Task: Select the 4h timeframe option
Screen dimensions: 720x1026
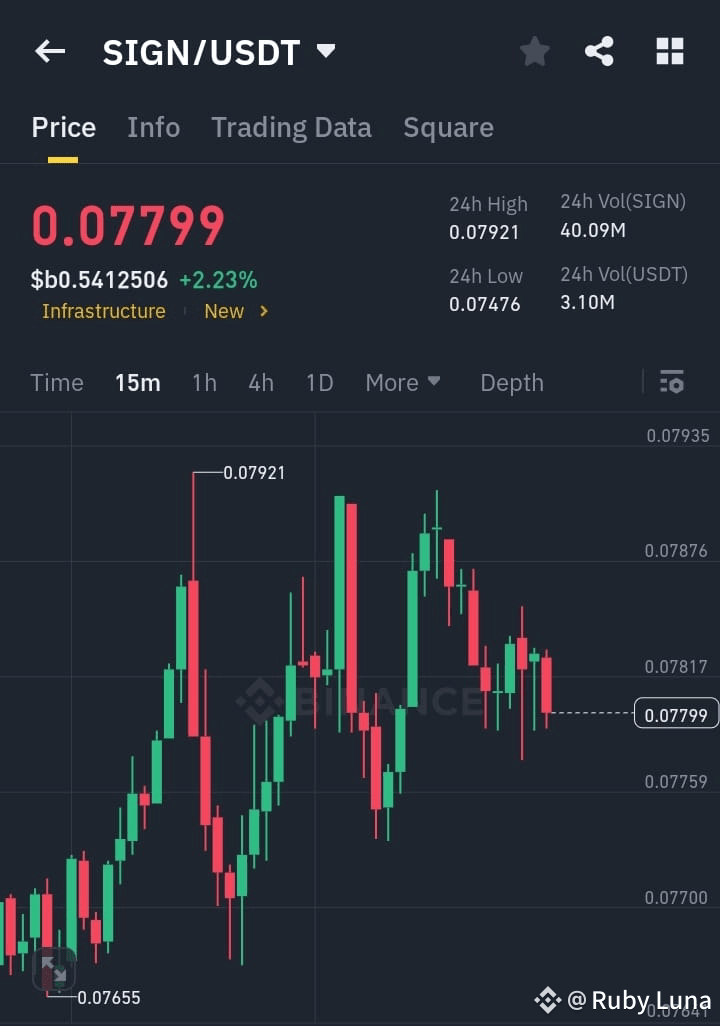Action: click(260, 382)
